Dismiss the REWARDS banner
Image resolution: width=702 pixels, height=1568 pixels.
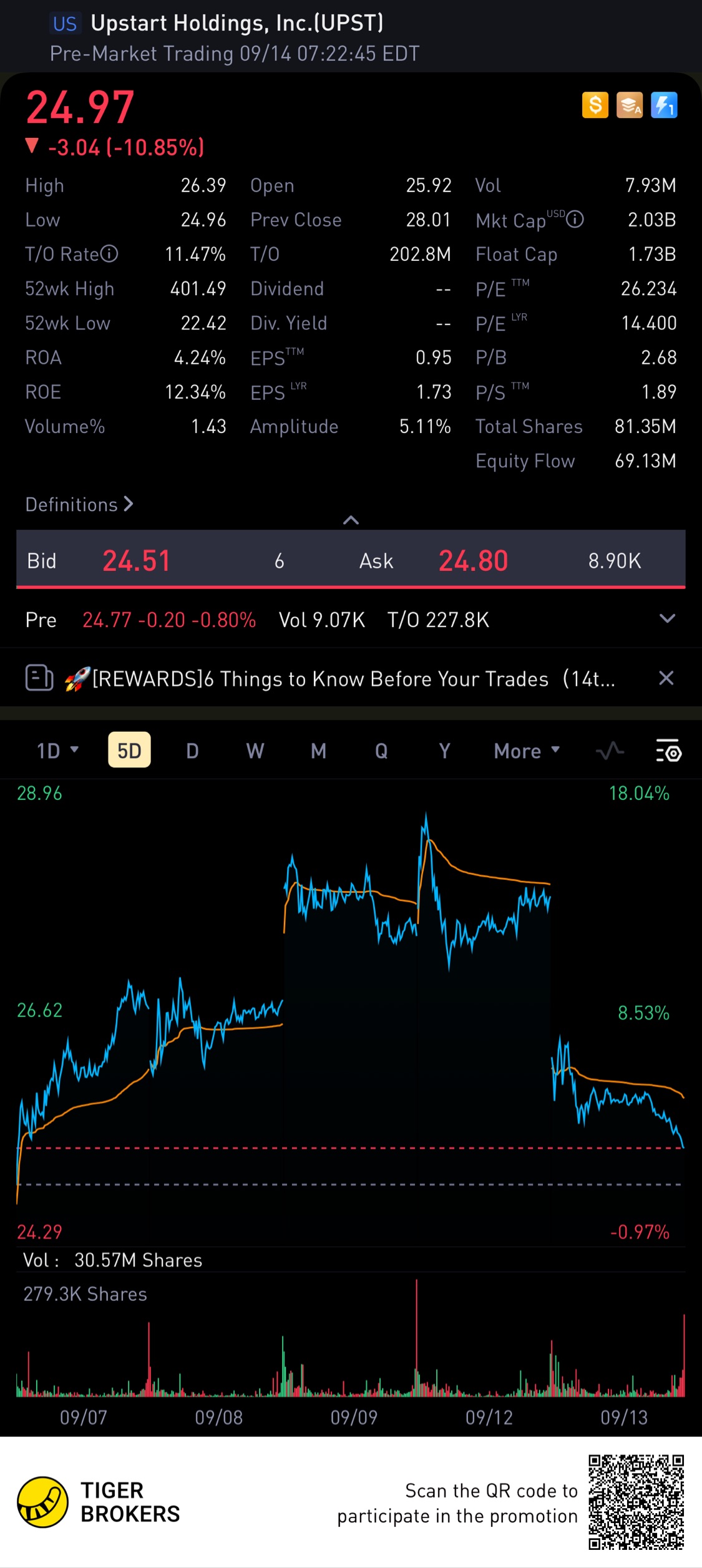(x=666, y=678)
